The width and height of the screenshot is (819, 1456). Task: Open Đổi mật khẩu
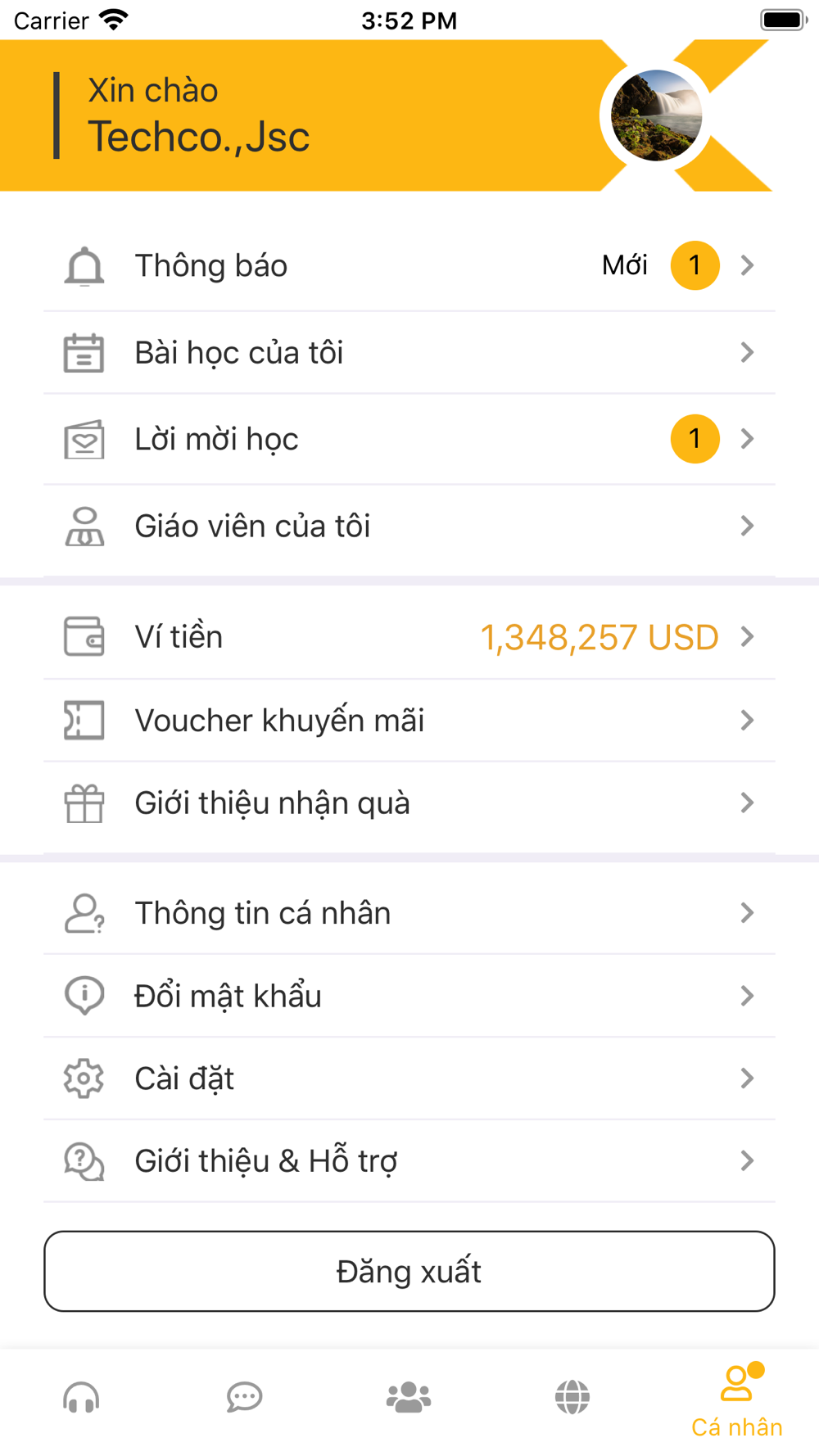(x=409, y=996)
